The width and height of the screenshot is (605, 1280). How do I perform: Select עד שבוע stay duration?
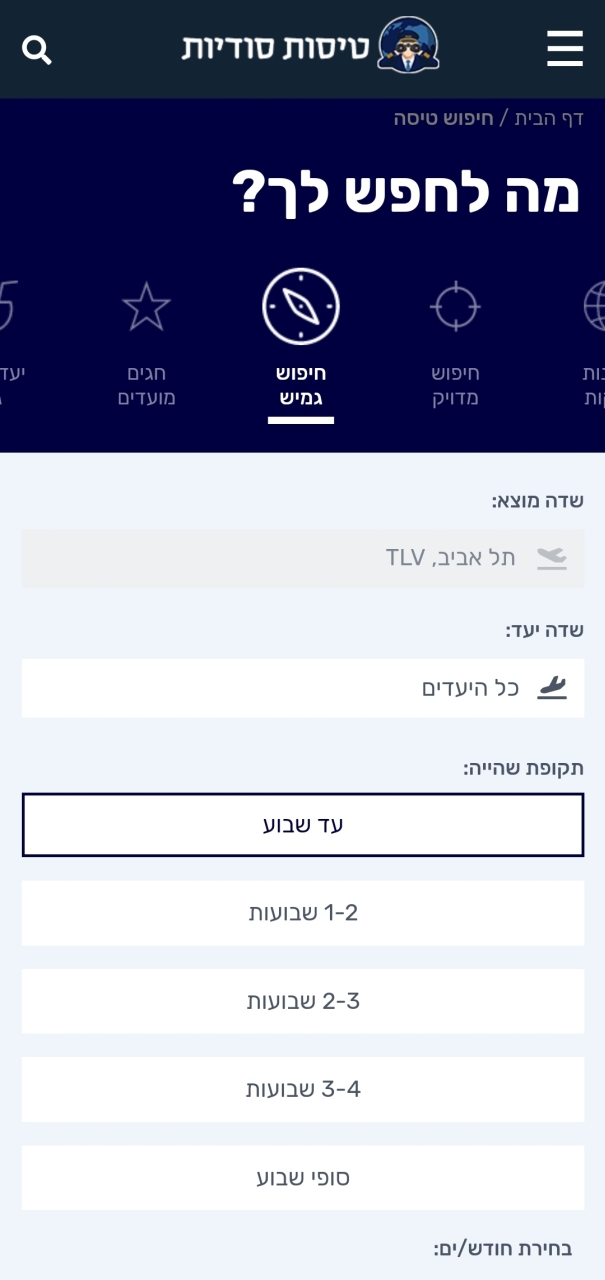pyautogui.click(x=303, y=825)
